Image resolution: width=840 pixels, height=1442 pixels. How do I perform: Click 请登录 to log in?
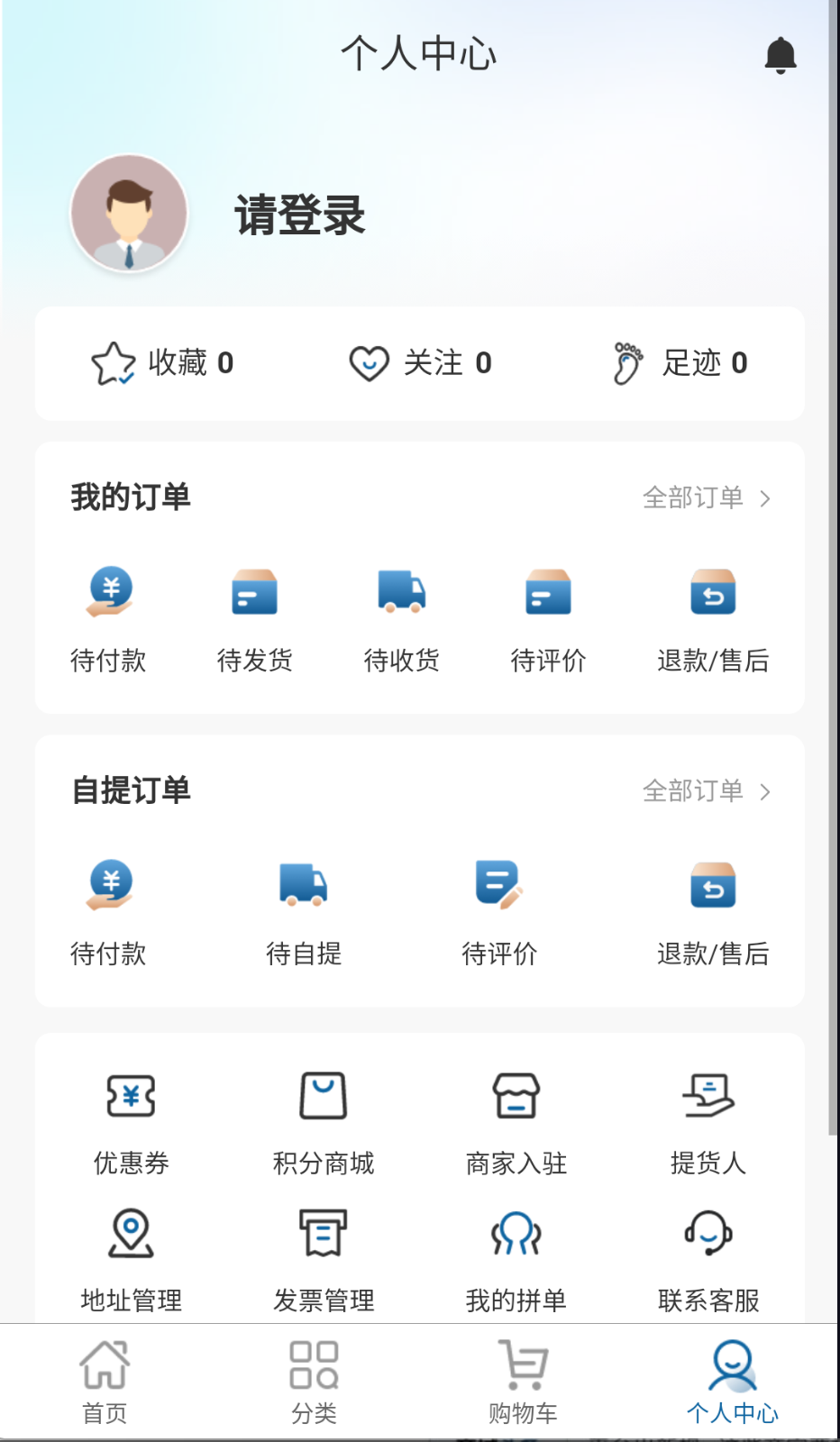pyautogui.click(x=300, y=216)
